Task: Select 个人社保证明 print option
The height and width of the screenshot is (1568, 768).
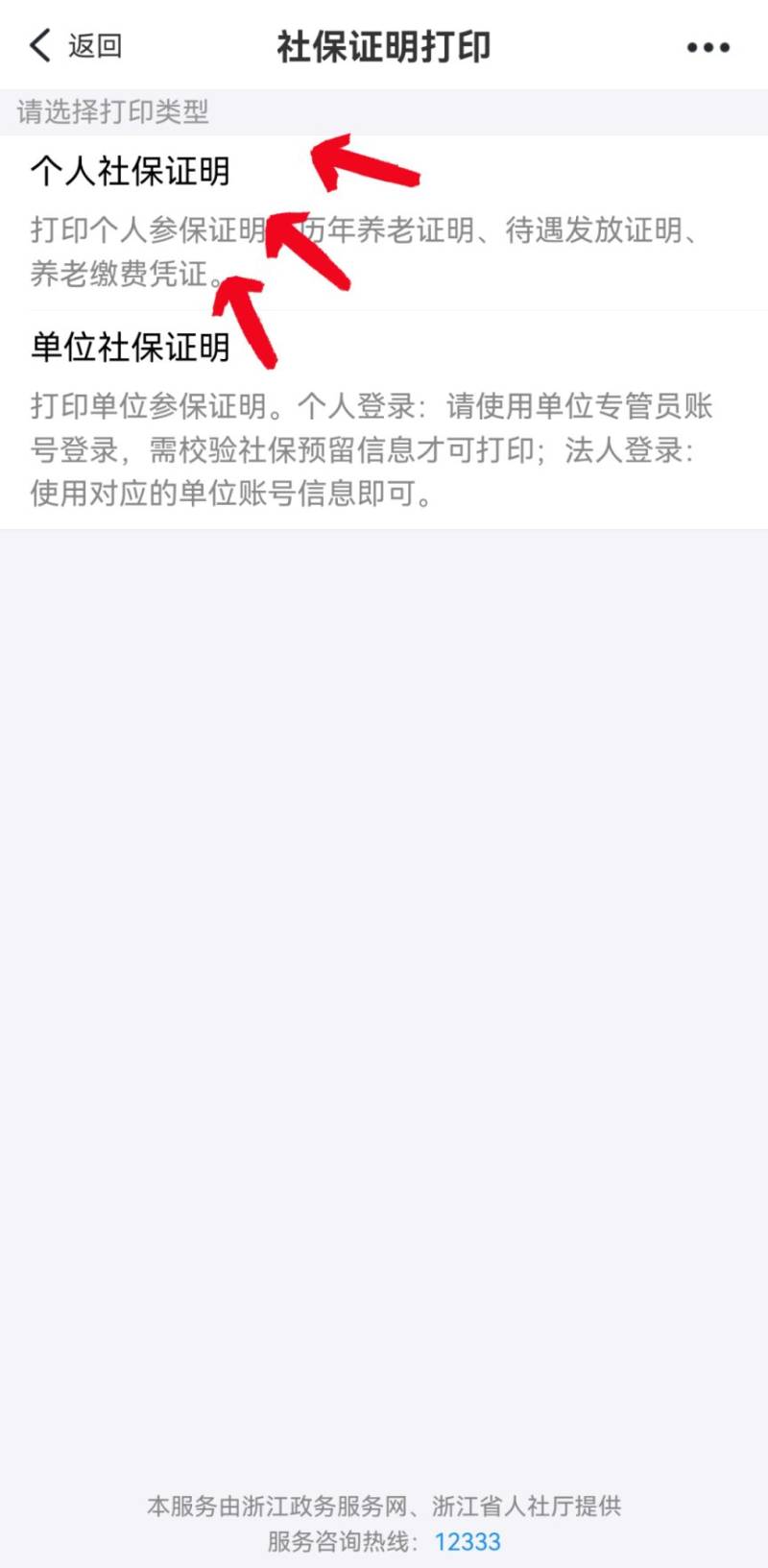Action: click(x=384, y=223)
